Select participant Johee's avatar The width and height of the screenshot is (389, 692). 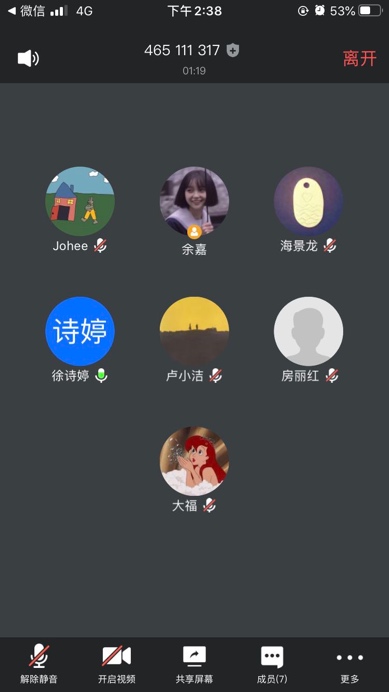click(80, 201)
